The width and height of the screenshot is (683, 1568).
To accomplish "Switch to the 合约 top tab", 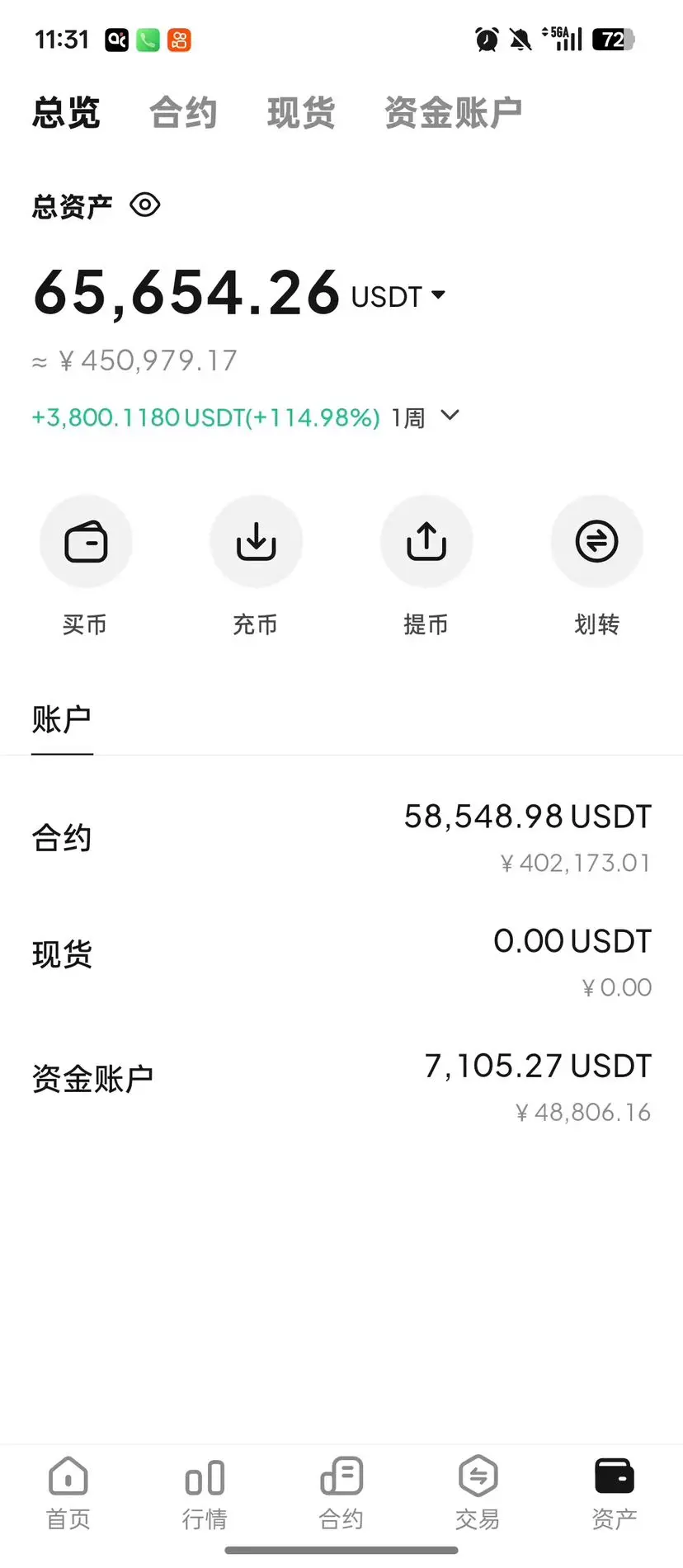I will pos(183,113).
